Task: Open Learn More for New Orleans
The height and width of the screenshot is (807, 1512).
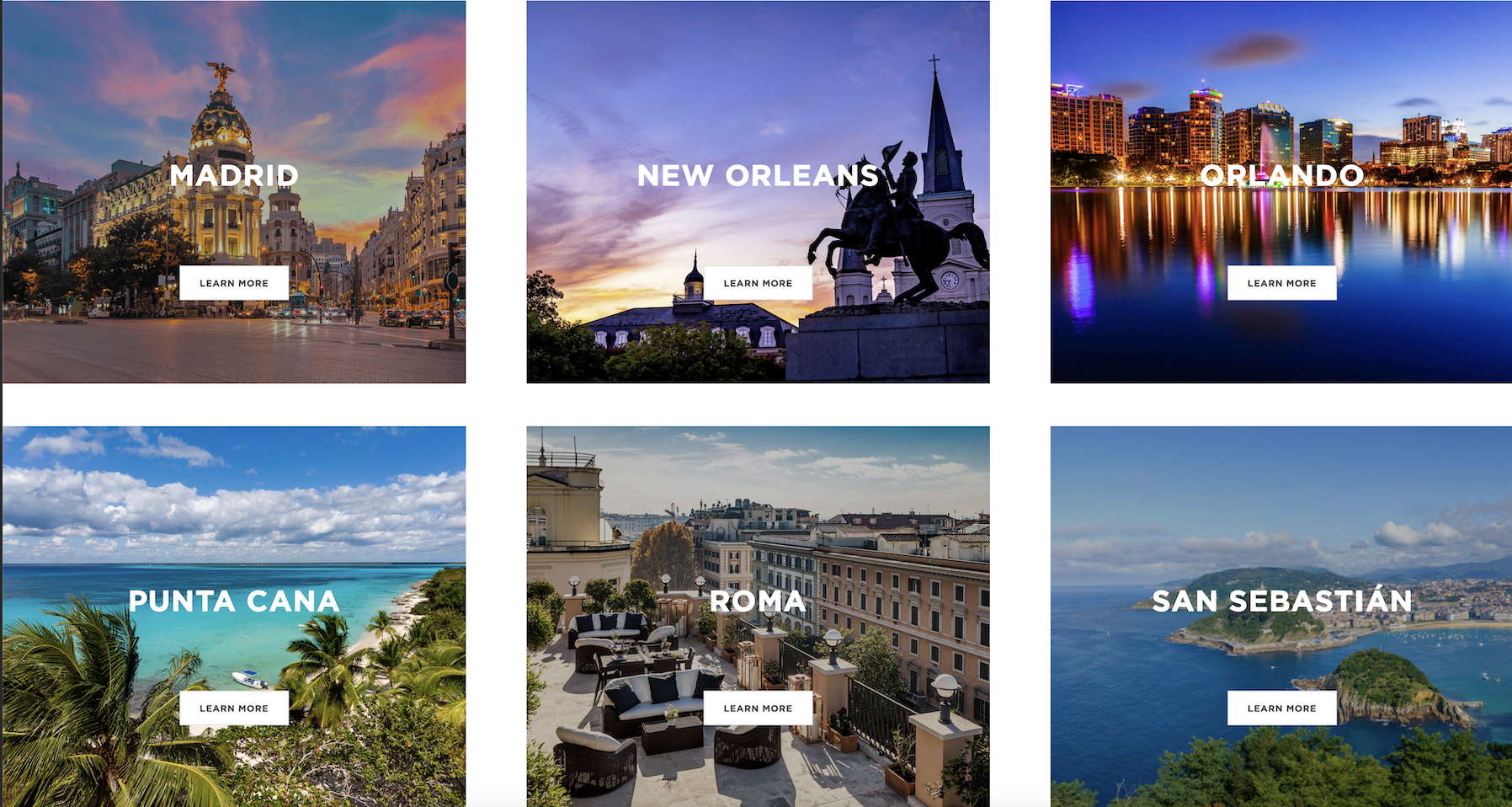Action: (758, 283)
